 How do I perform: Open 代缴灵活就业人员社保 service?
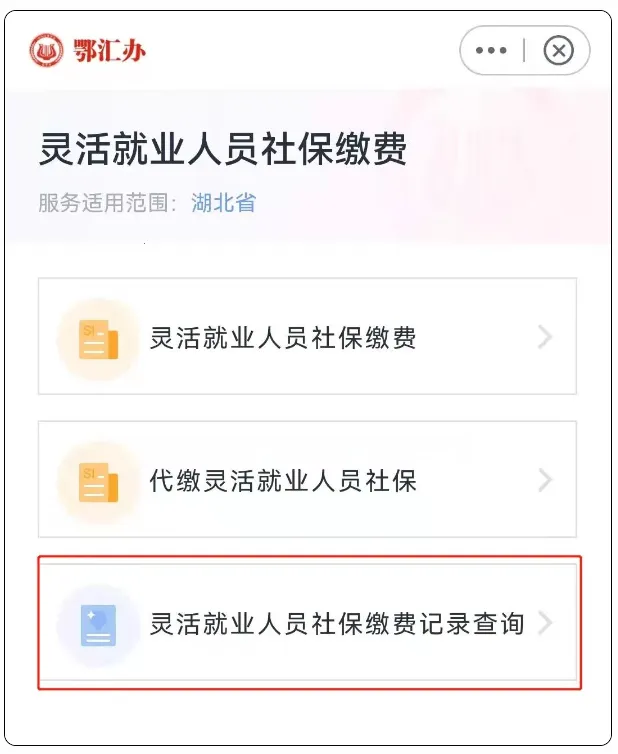point(307,480)
